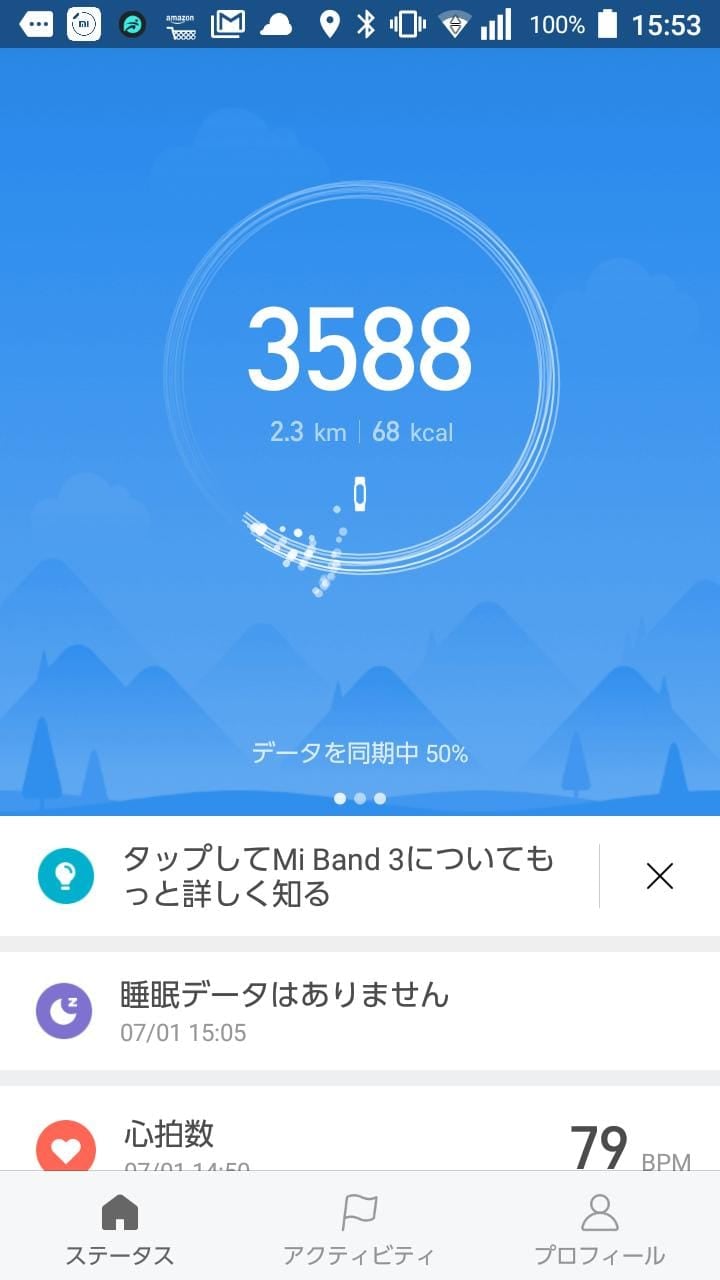The width and height of the screenshot is (720, 1280).
Task: Switch to the アクティビティ tab
Action: (x=359, y=1228)
